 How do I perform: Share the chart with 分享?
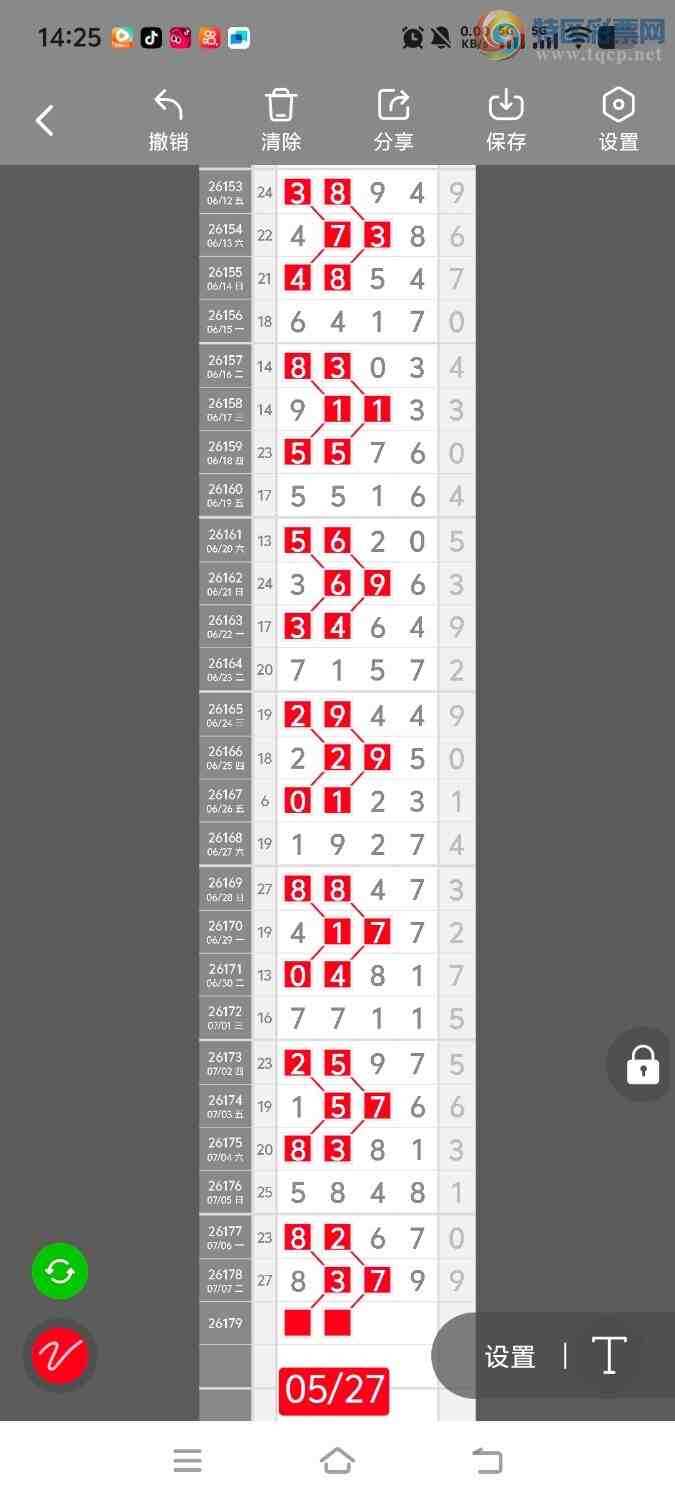394,120
